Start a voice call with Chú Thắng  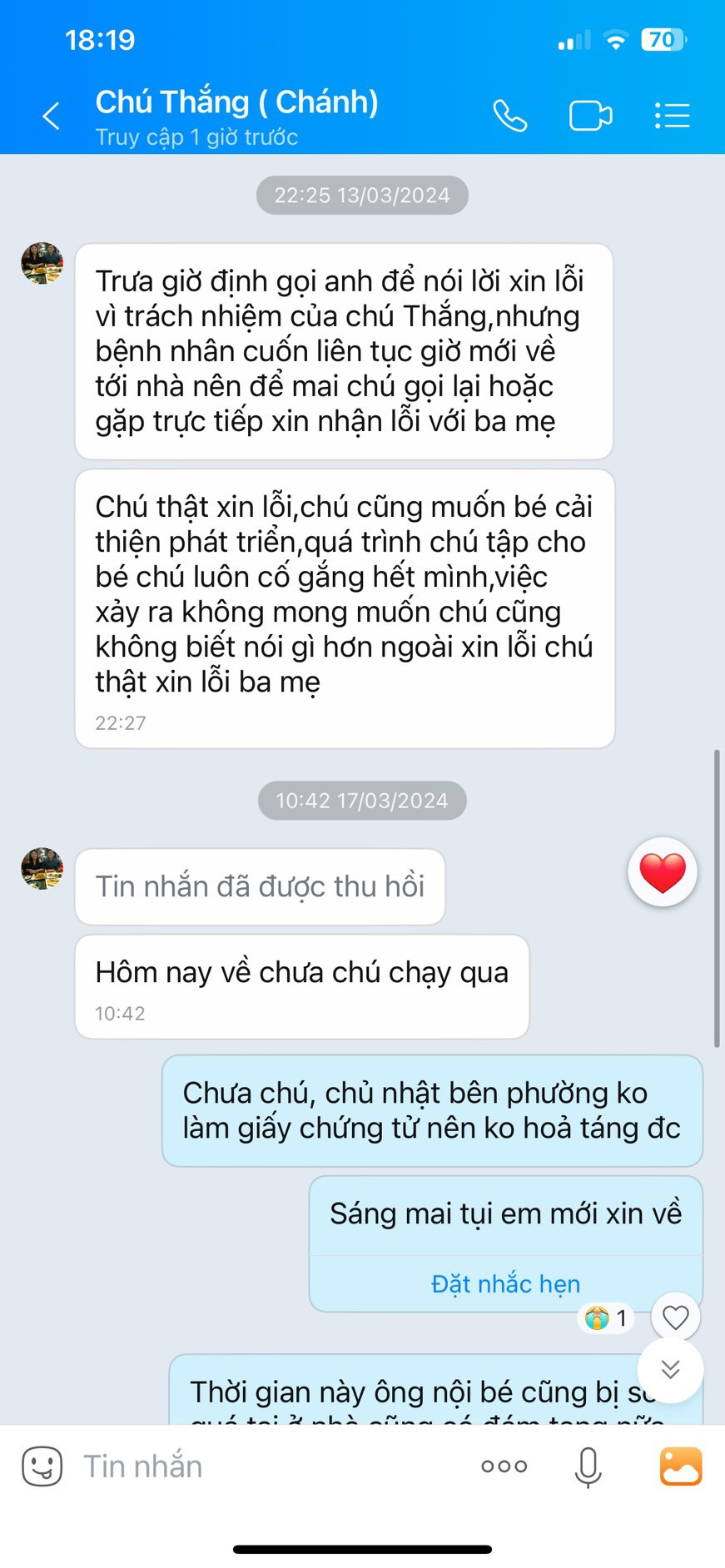coord(509,116)
